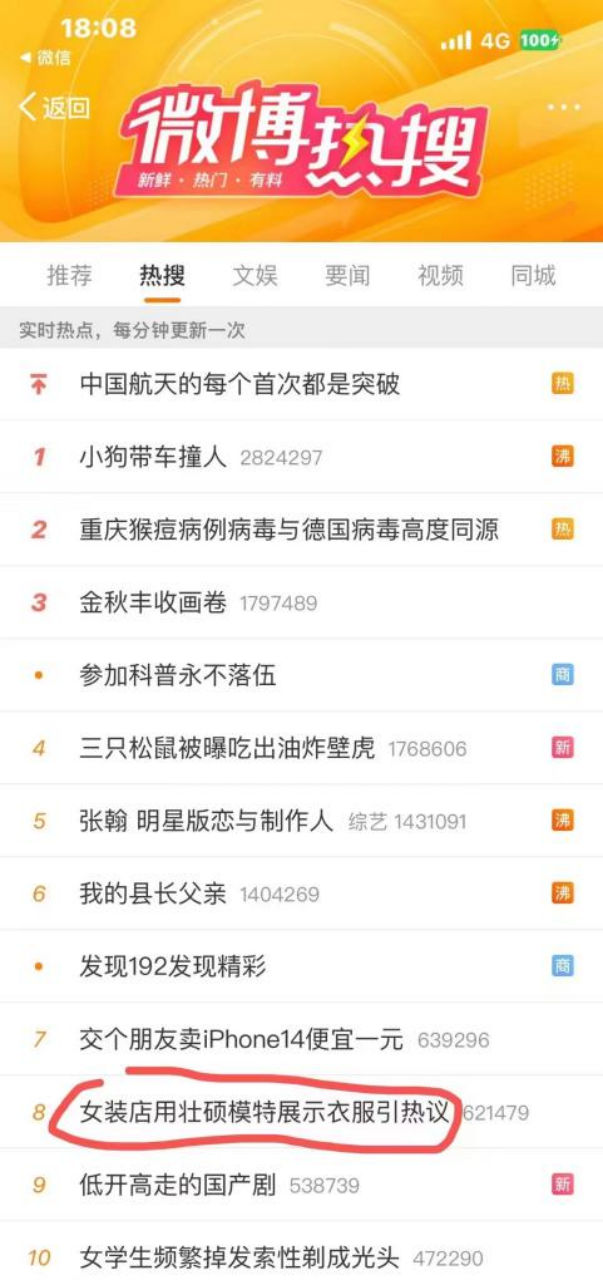Switch to the 视频 tab
603x1280 pixels.
(x=441, y=276)
